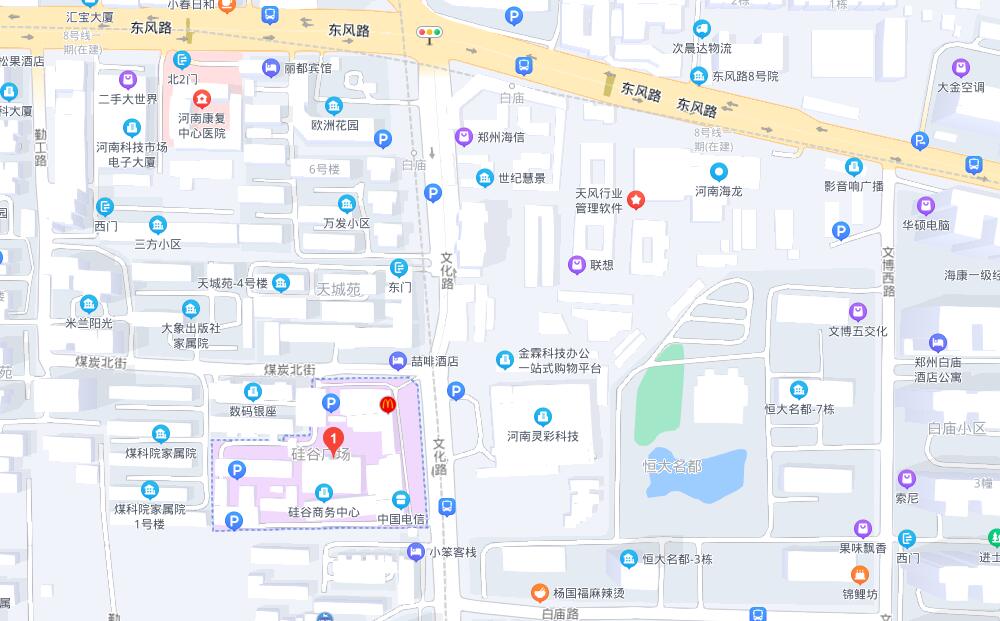Tap the 丽都宾馆 hotel marker
The image size is (1000, 621).
tap(270, 68)
